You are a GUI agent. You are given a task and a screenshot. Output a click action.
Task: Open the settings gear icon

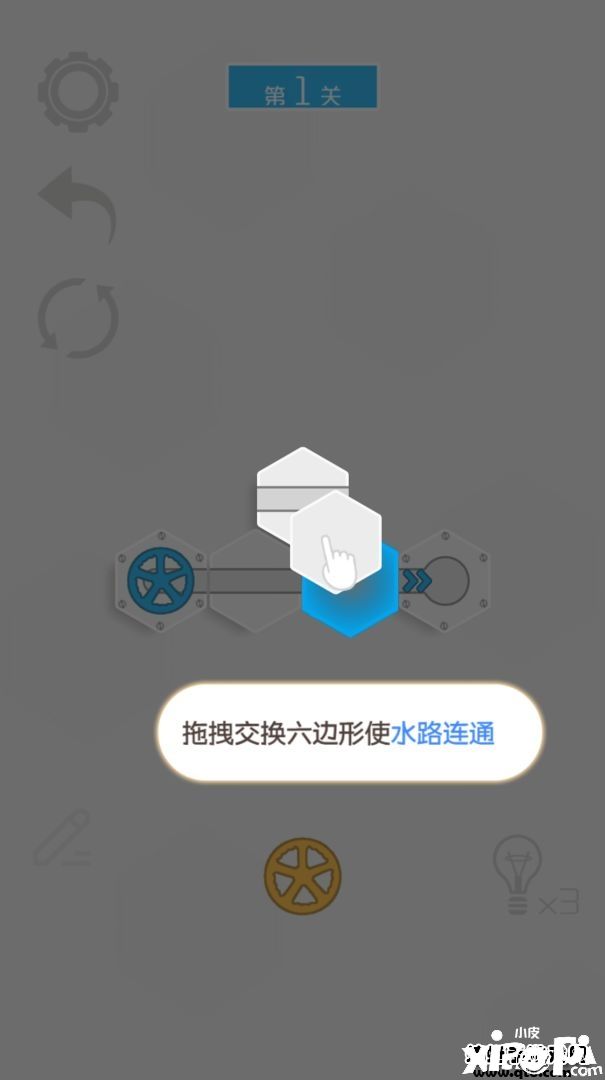pos(78,92)
